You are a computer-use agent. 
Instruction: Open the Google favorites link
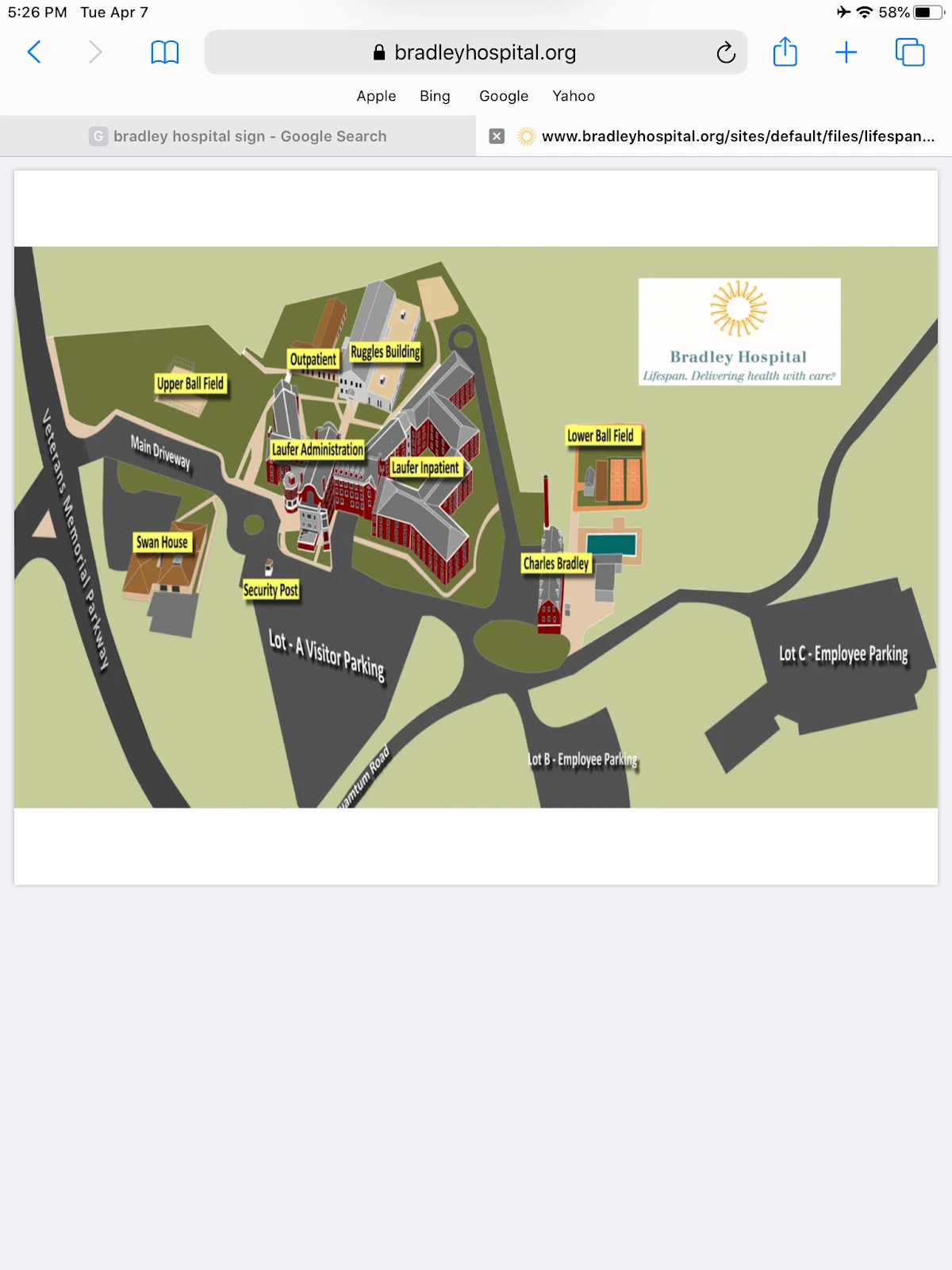tap(504, 96)
